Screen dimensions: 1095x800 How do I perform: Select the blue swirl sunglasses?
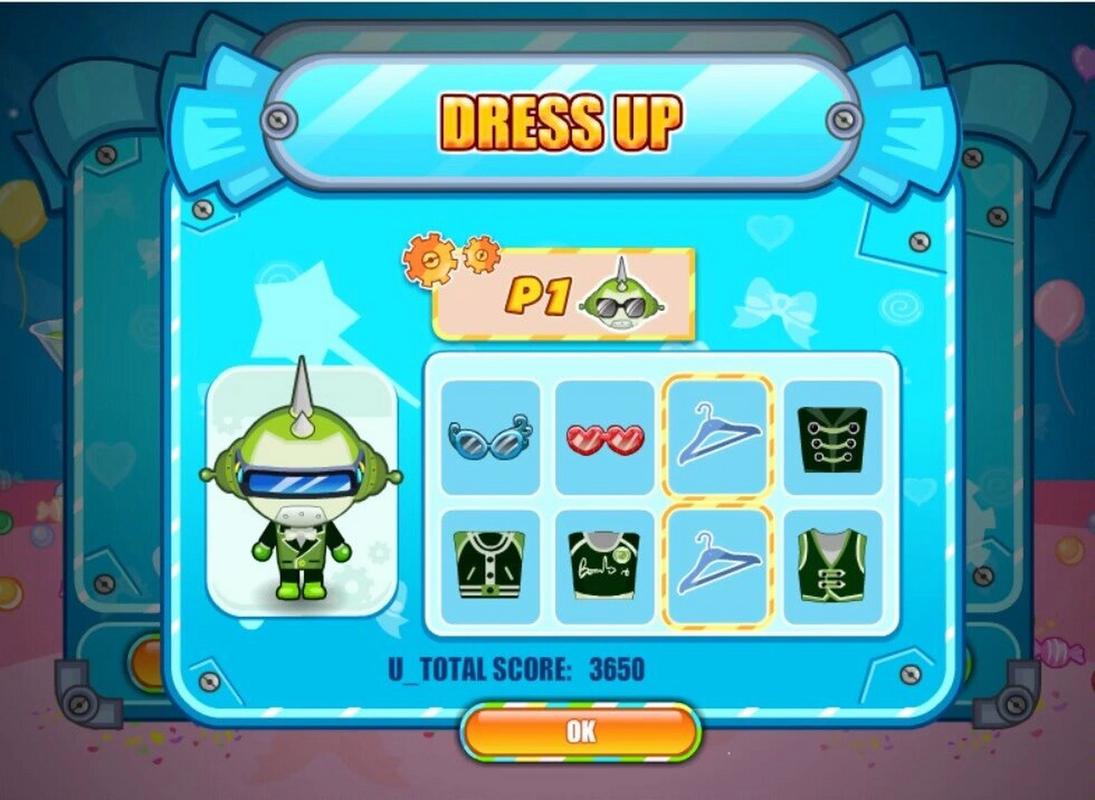coord(490,437)
